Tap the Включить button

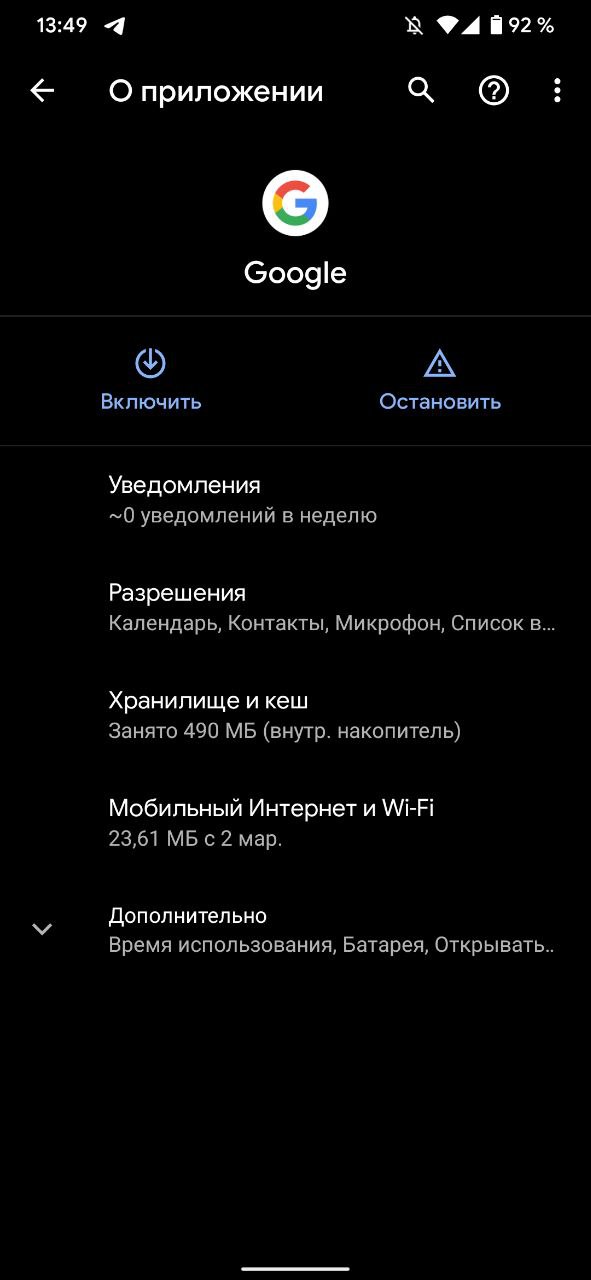coord(151,381)
